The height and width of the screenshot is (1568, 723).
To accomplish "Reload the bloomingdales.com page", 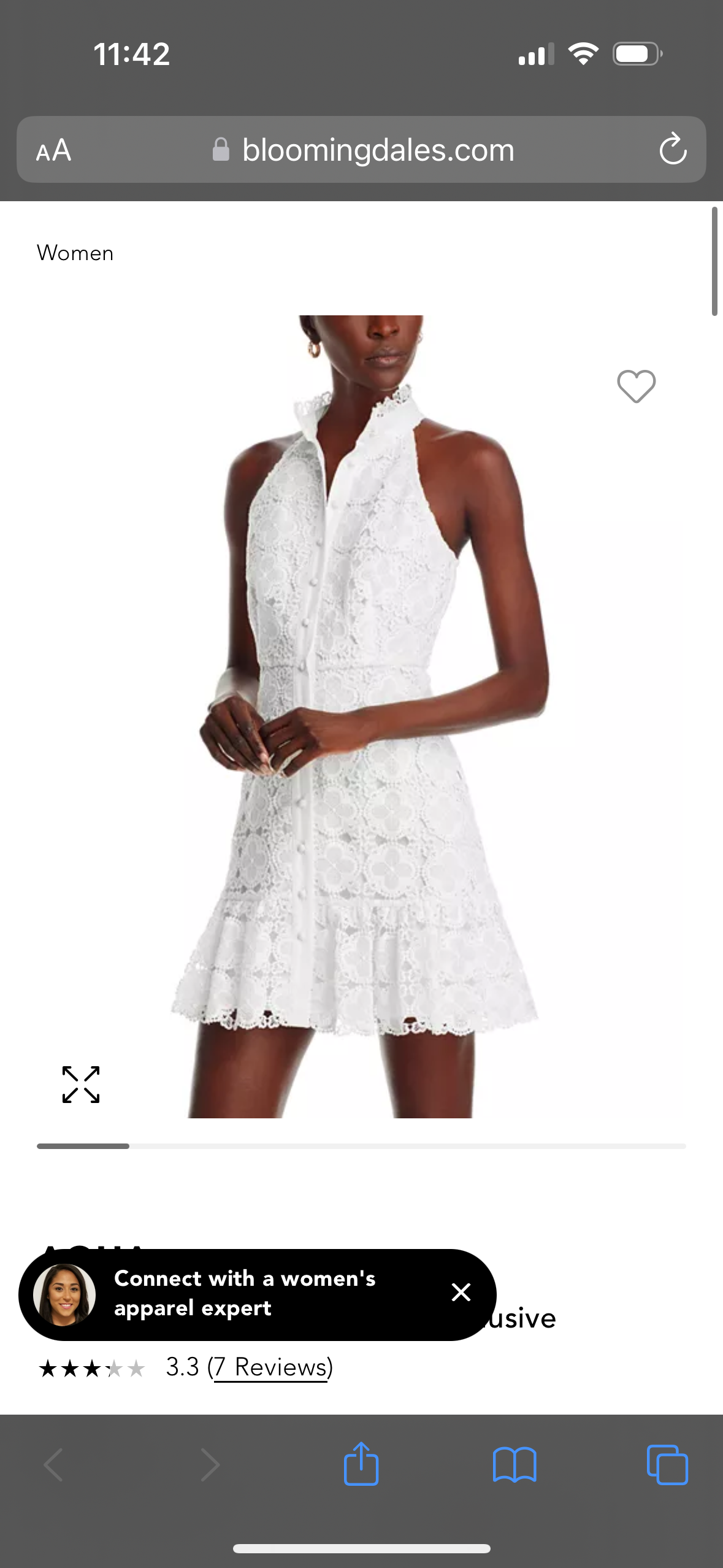I will tap(673, 149).
